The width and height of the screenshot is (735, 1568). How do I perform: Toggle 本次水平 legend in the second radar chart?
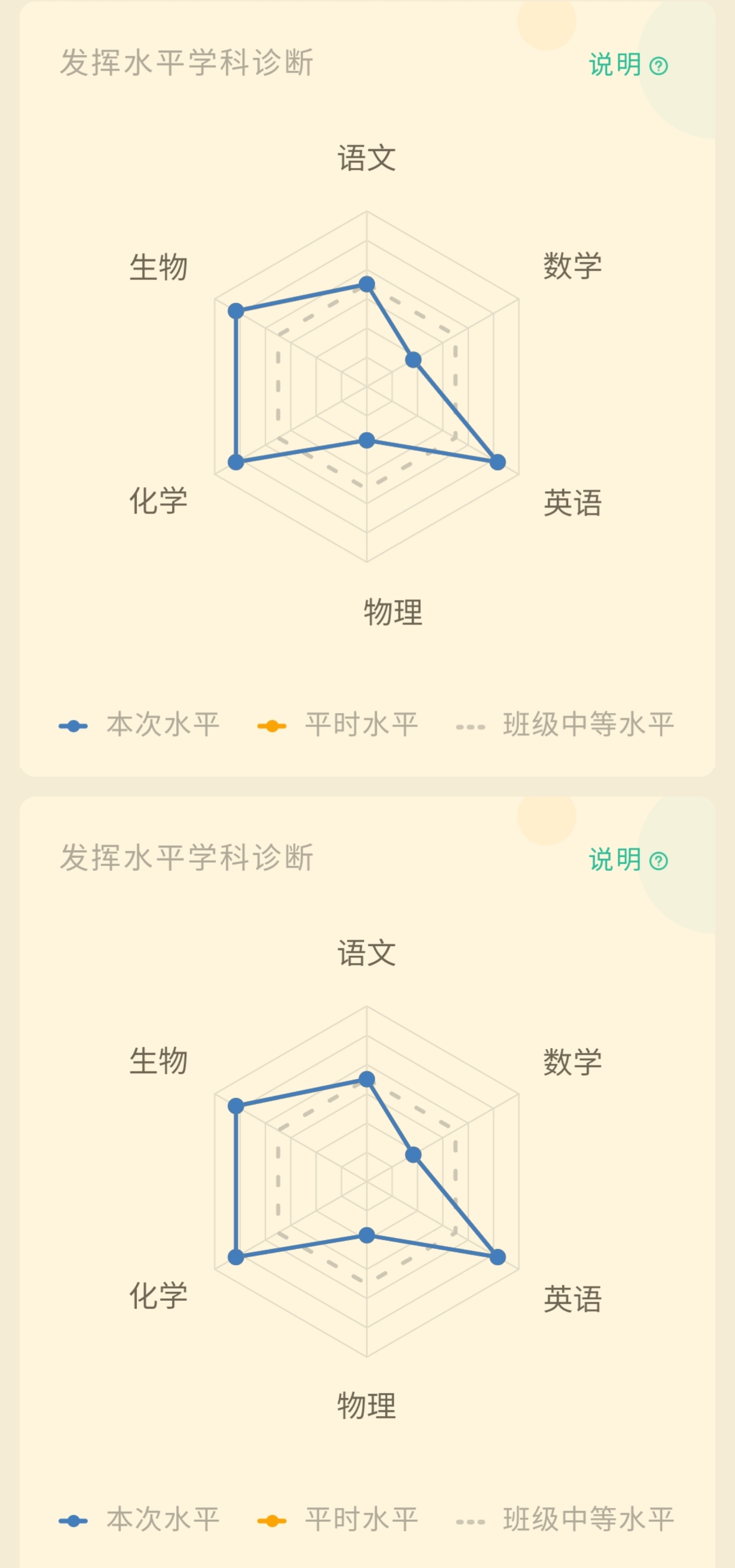click(x=140, y=1520)
